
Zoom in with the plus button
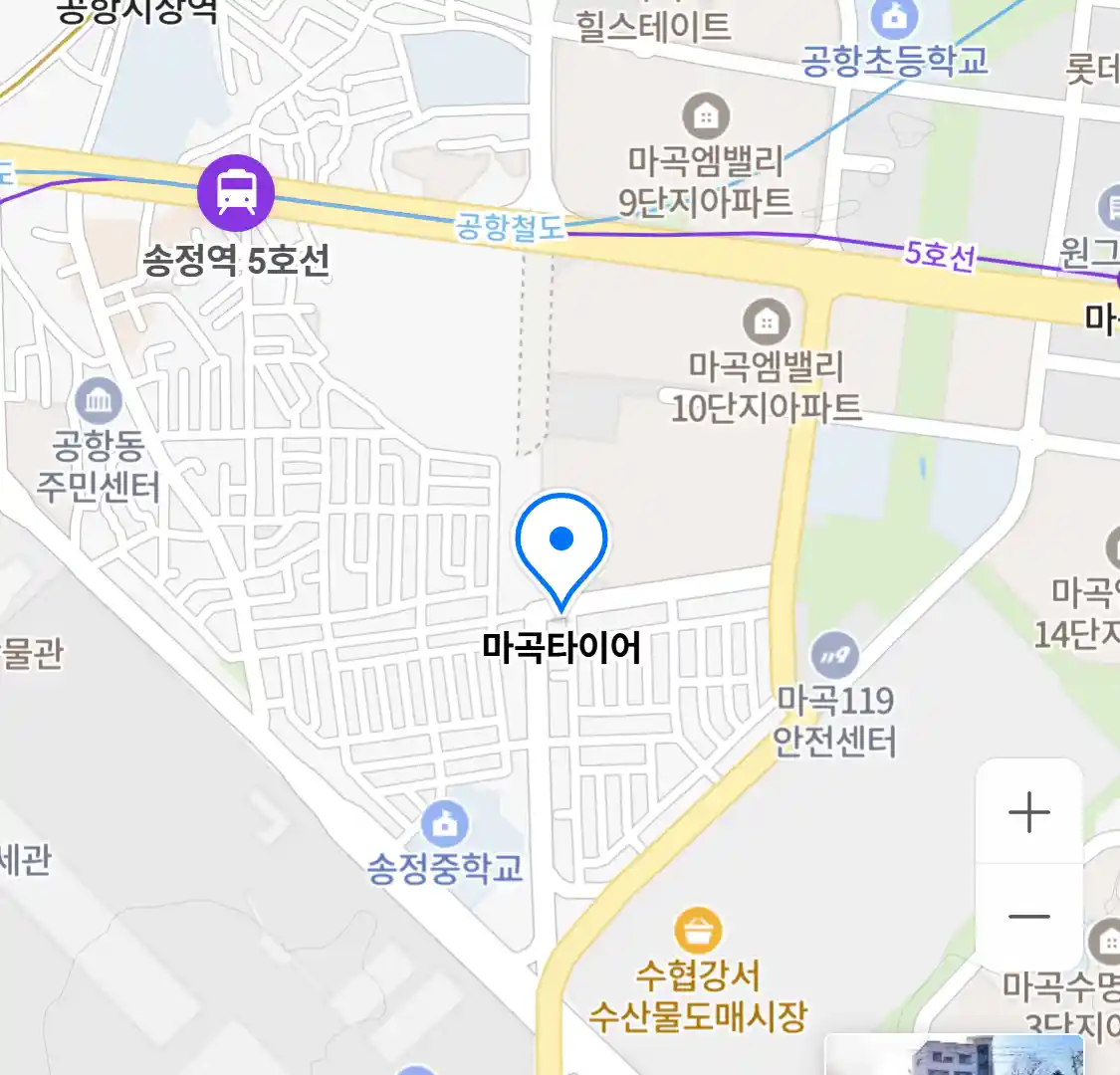(x=1028, y=813)
